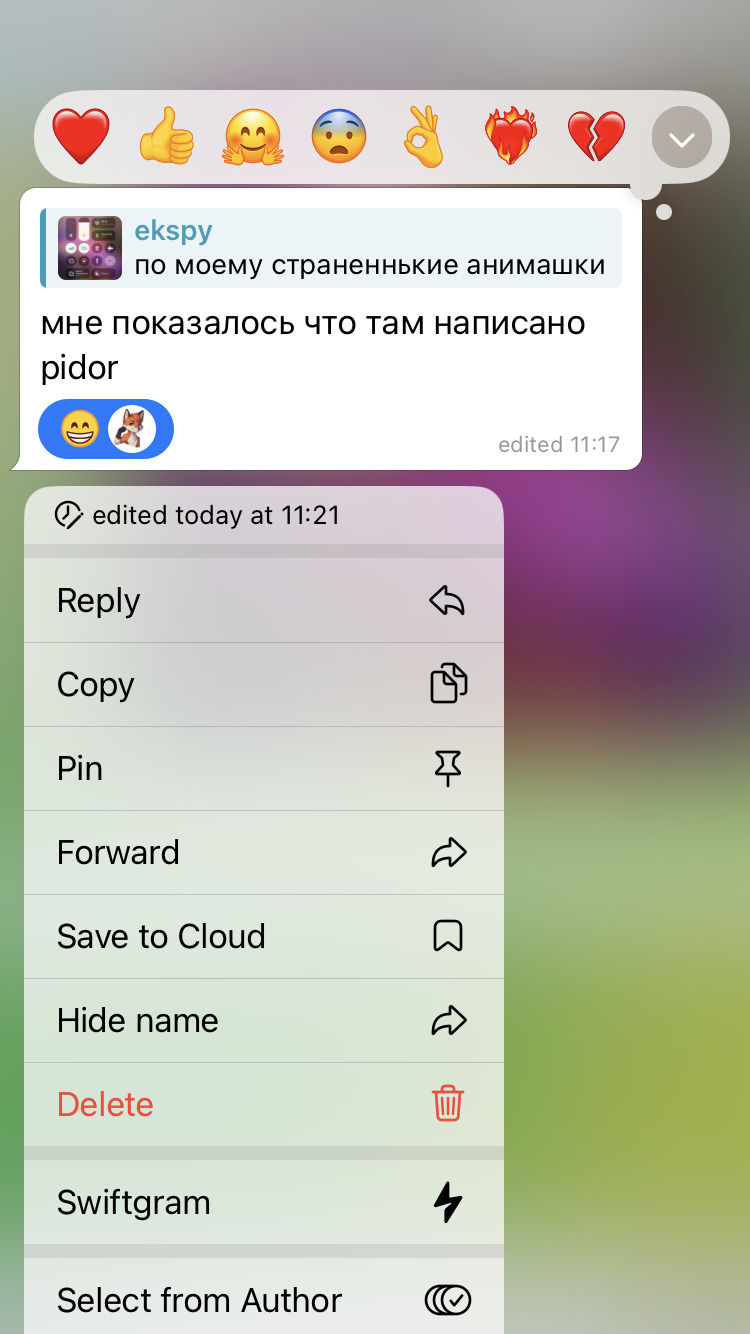The height and width of the screenshot is (1334, 750).
Task: Save the message to Cloud
Action: coord(263,937)
